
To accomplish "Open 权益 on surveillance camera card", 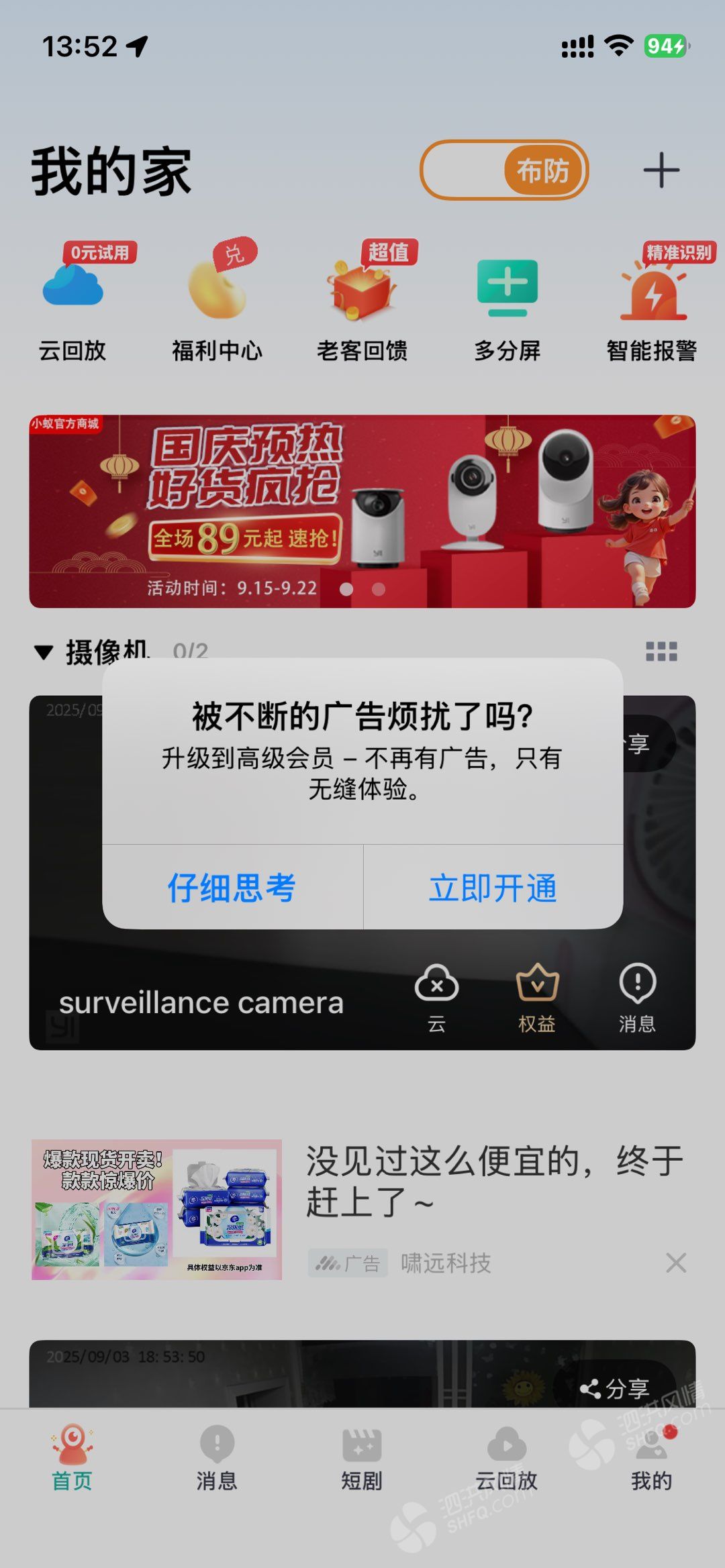I will click(x=537, y=998).
